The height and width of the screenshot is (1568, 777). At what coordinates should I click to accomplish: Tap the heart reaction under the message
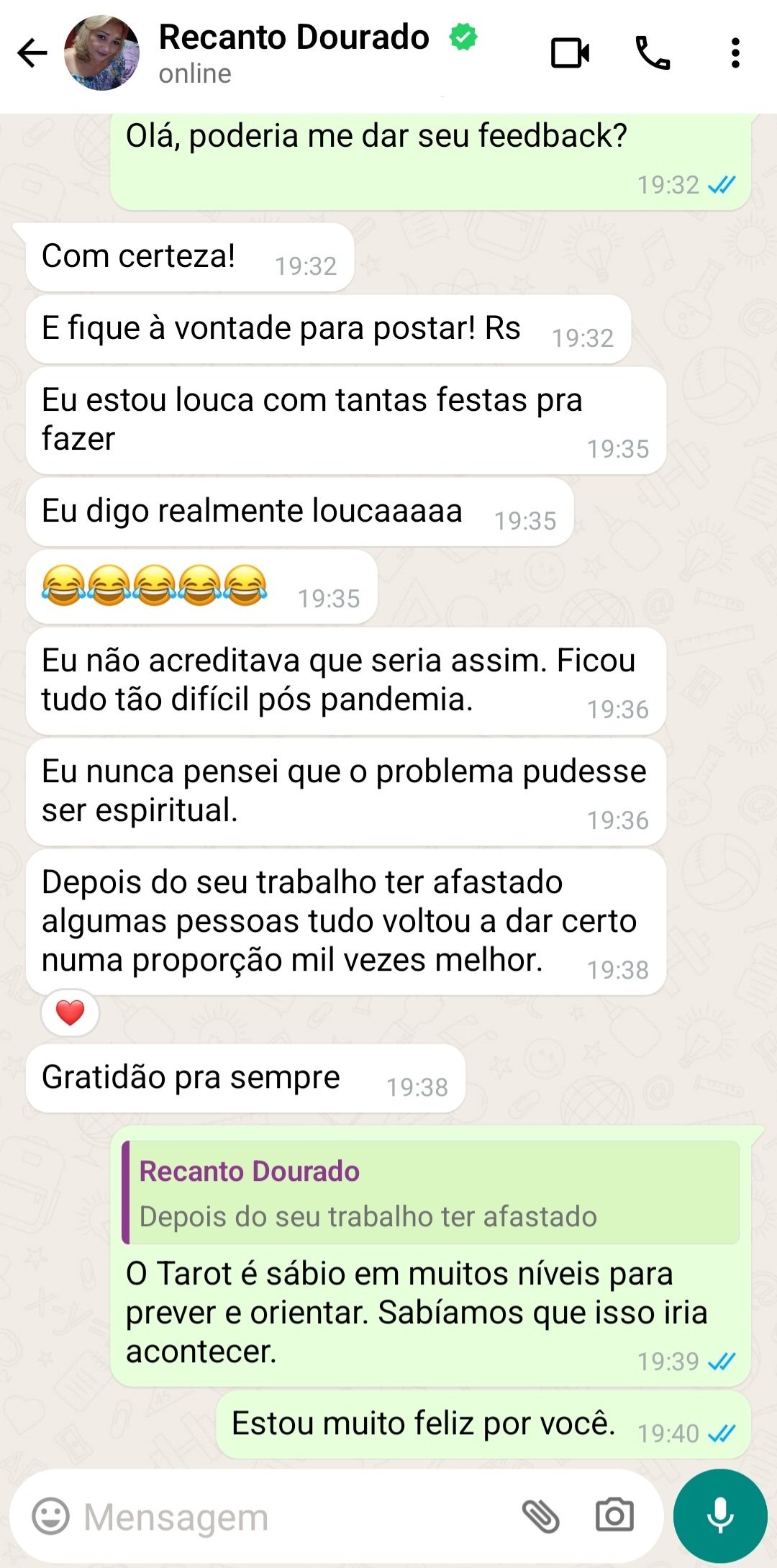(70, 1012)
